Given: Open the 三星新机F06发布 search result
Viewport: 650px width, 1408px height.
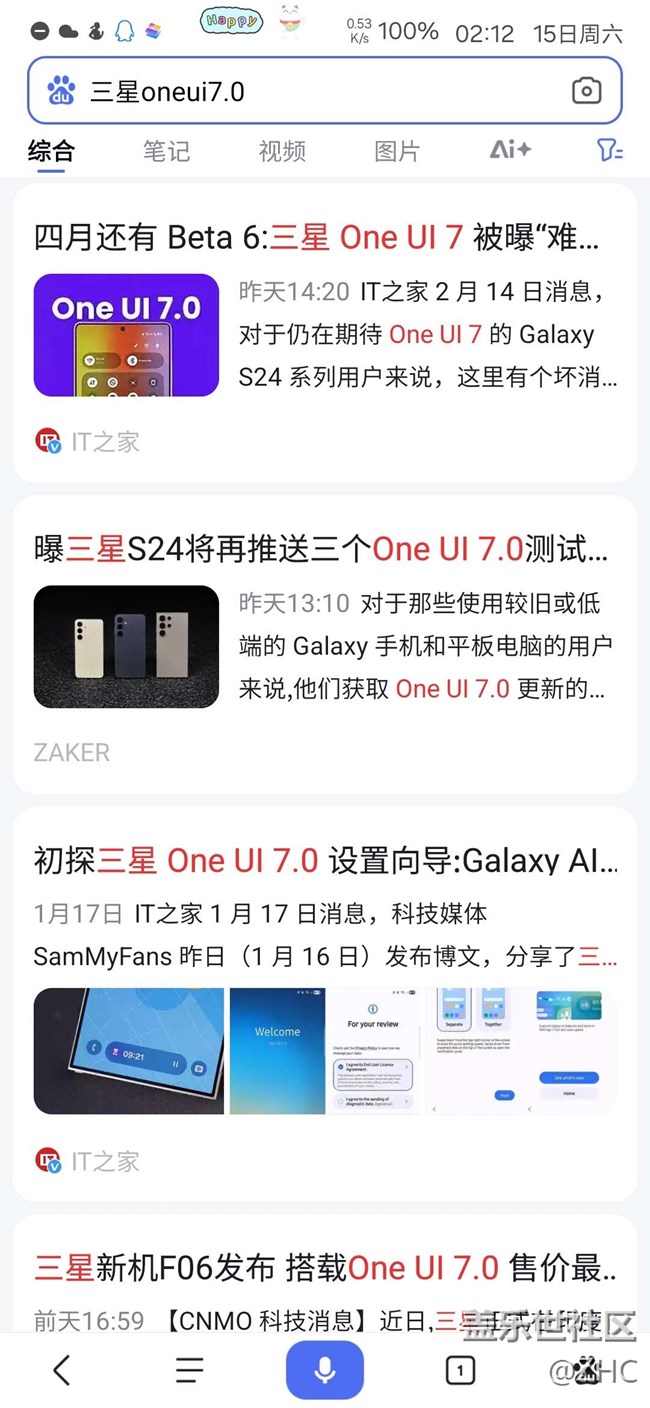Looking at the screenshot, I should tap(325, 1269).
